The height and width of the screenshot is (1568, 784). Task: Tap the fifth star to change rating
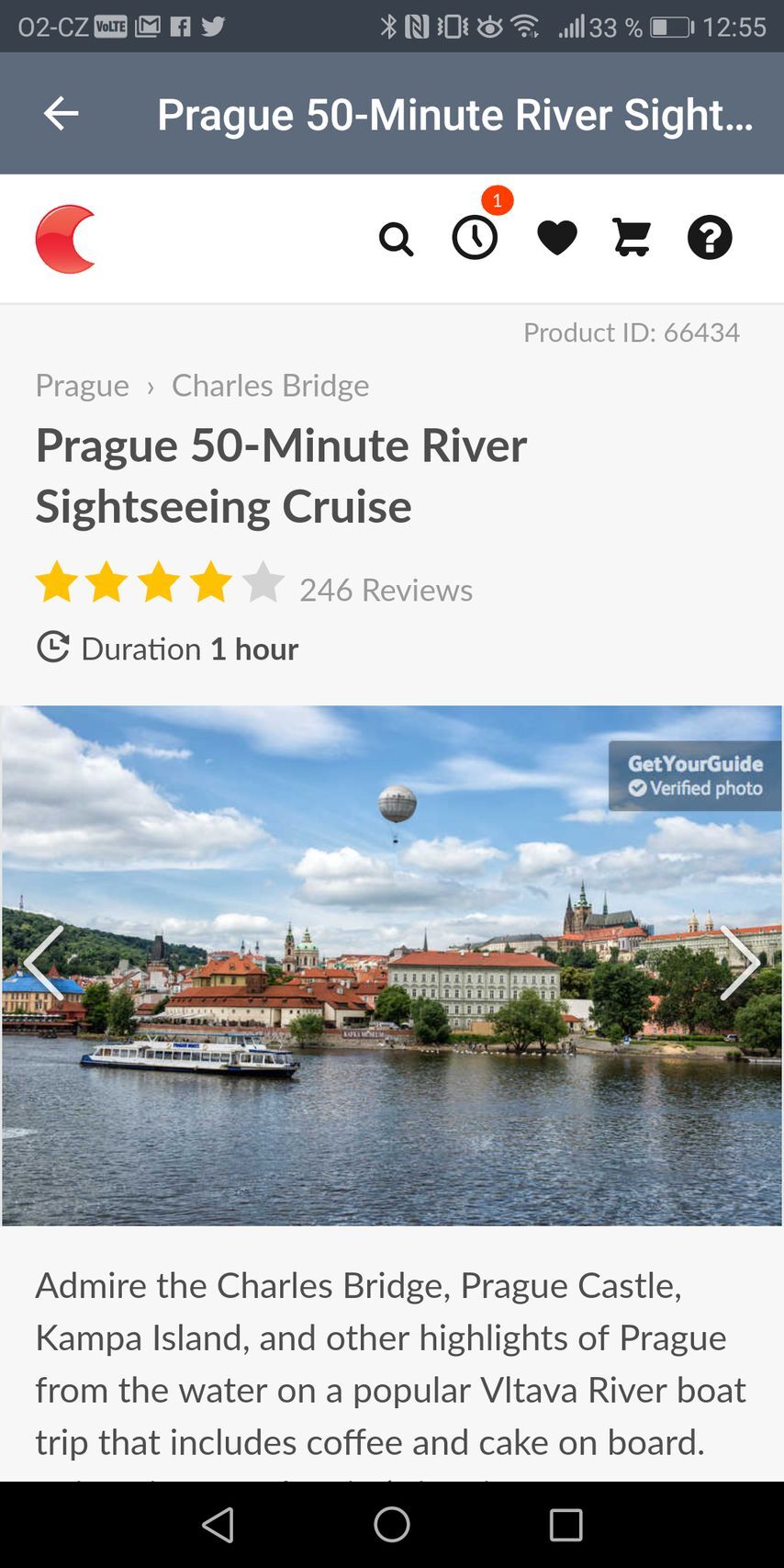(264, 581)
